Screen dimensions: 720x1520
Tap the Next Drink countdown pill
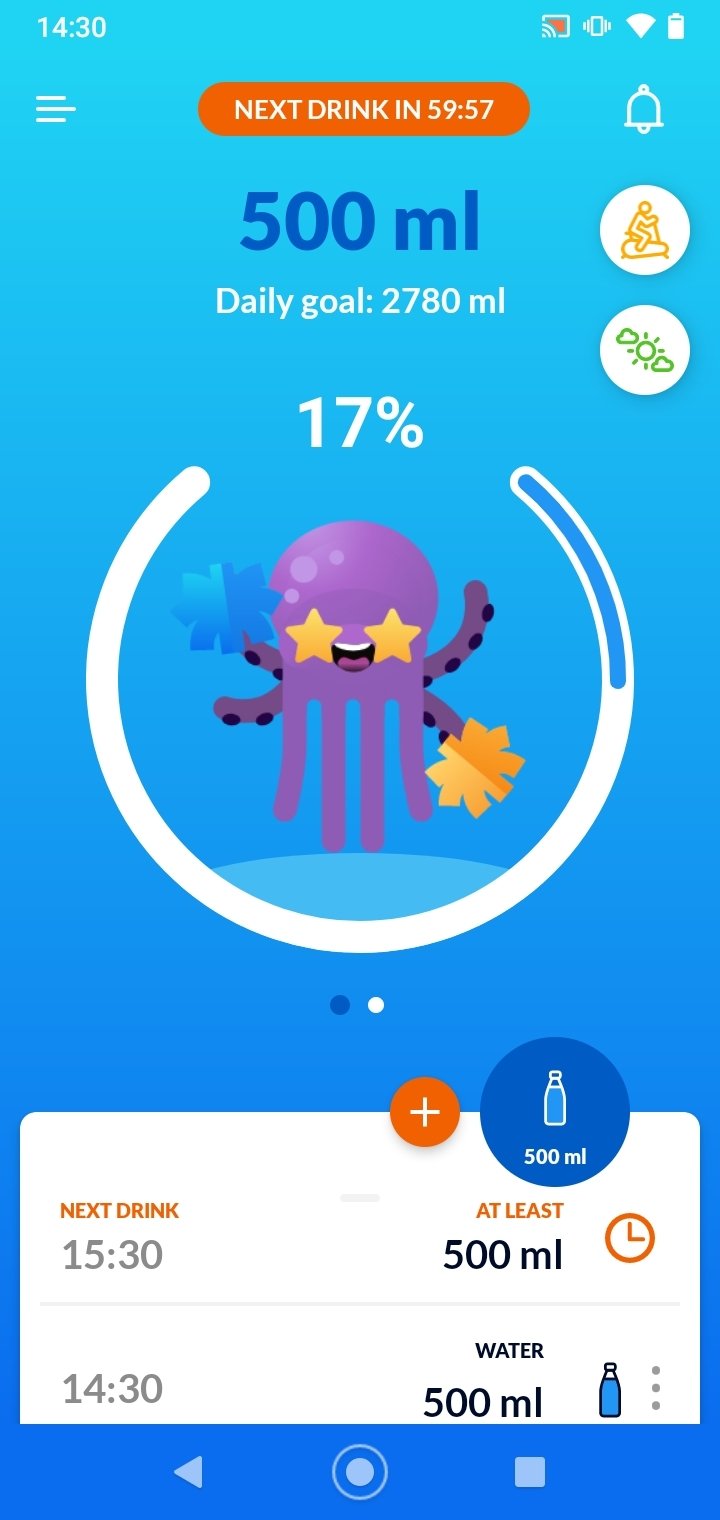pyautogui.click(x=363, y=109)
